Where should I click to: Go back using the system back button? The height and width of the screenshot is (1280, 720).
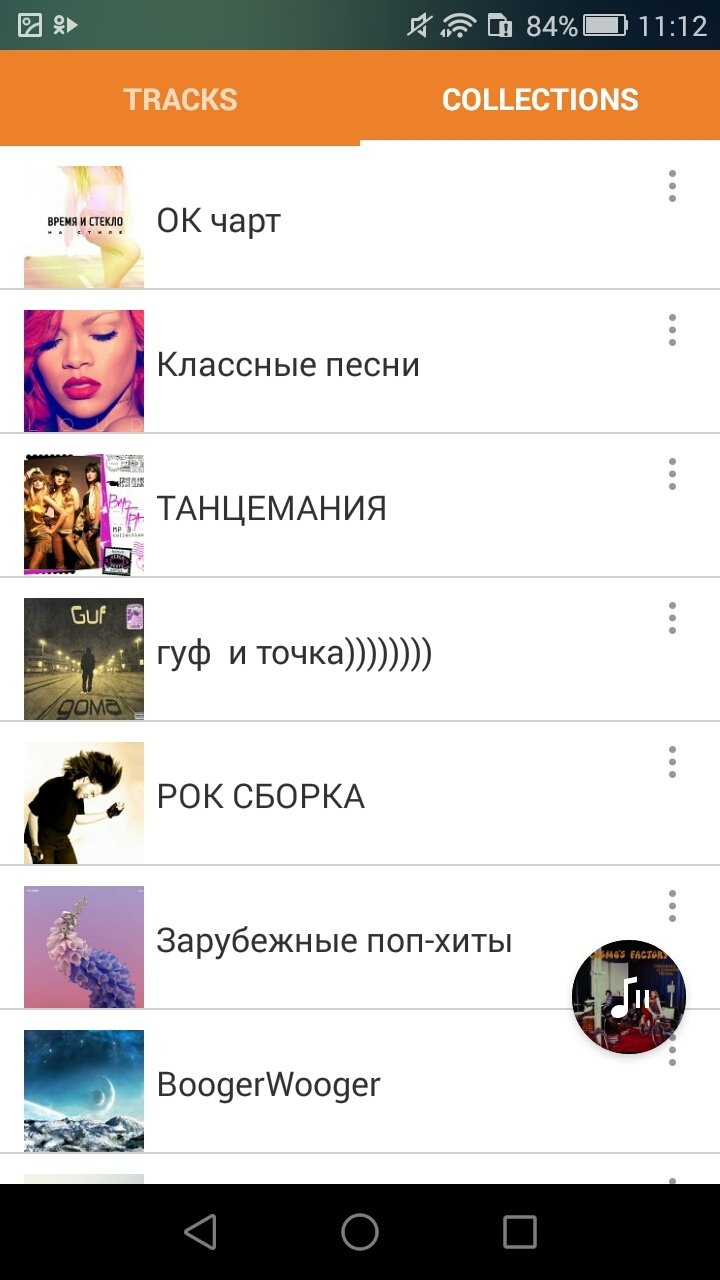click(201, 1232)
